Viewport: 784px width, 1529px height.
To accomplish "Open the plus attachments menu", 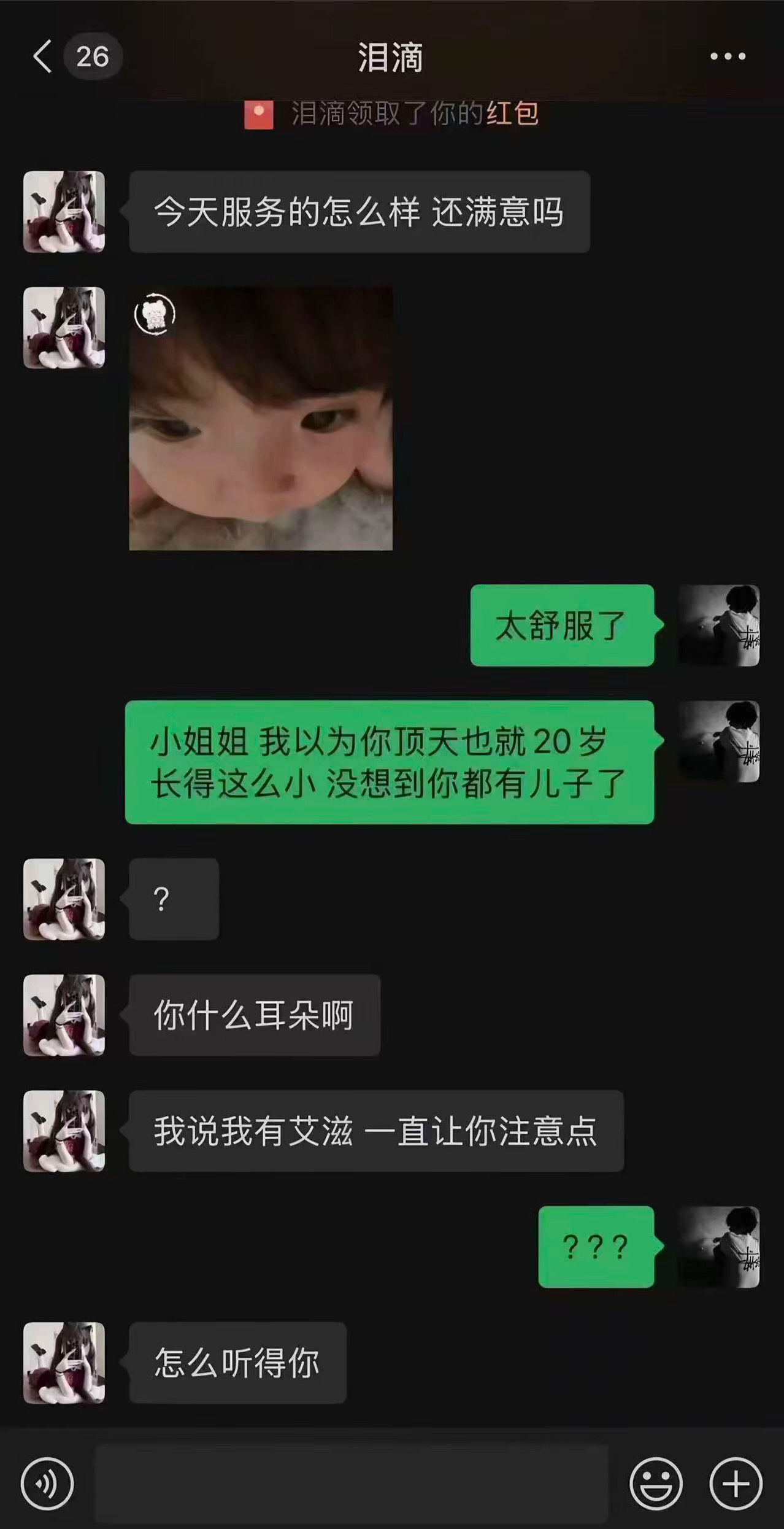I will click(x=736, y=1483).
